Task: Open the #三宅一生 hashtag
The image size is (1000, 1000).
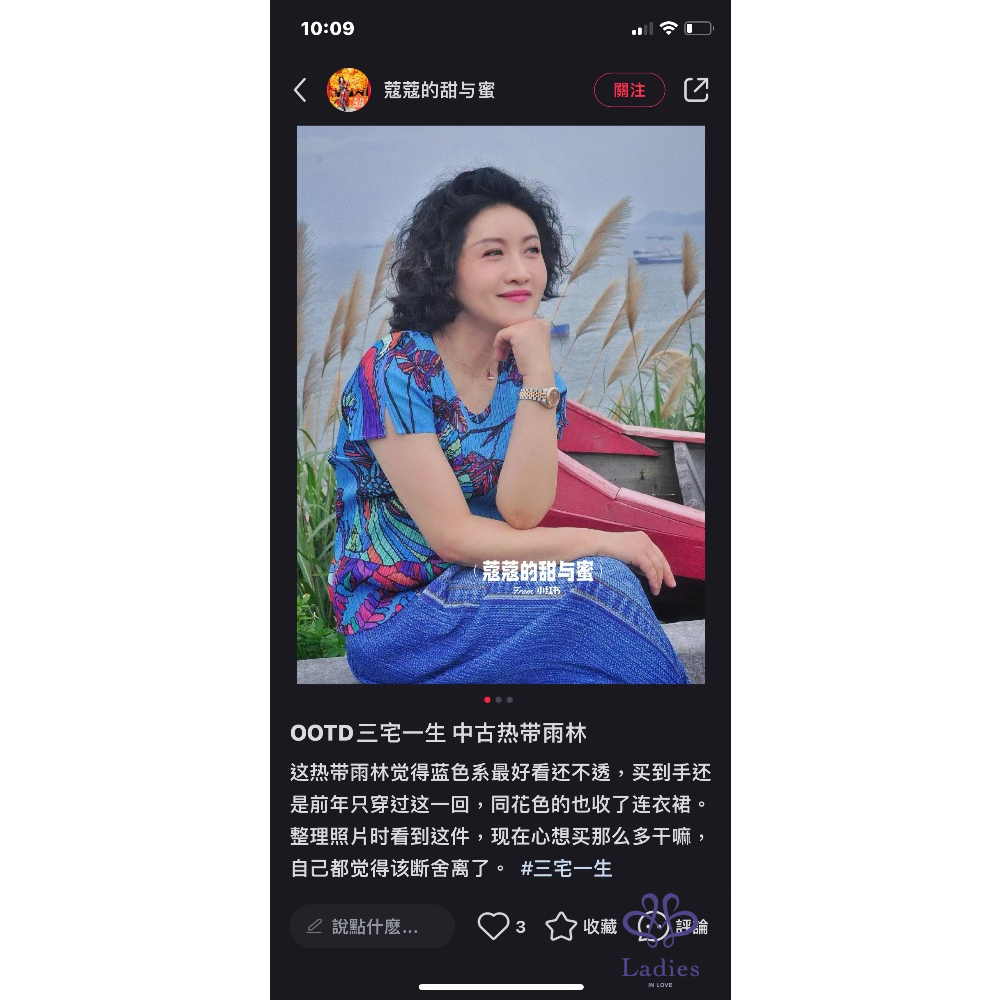Action: 566,868
